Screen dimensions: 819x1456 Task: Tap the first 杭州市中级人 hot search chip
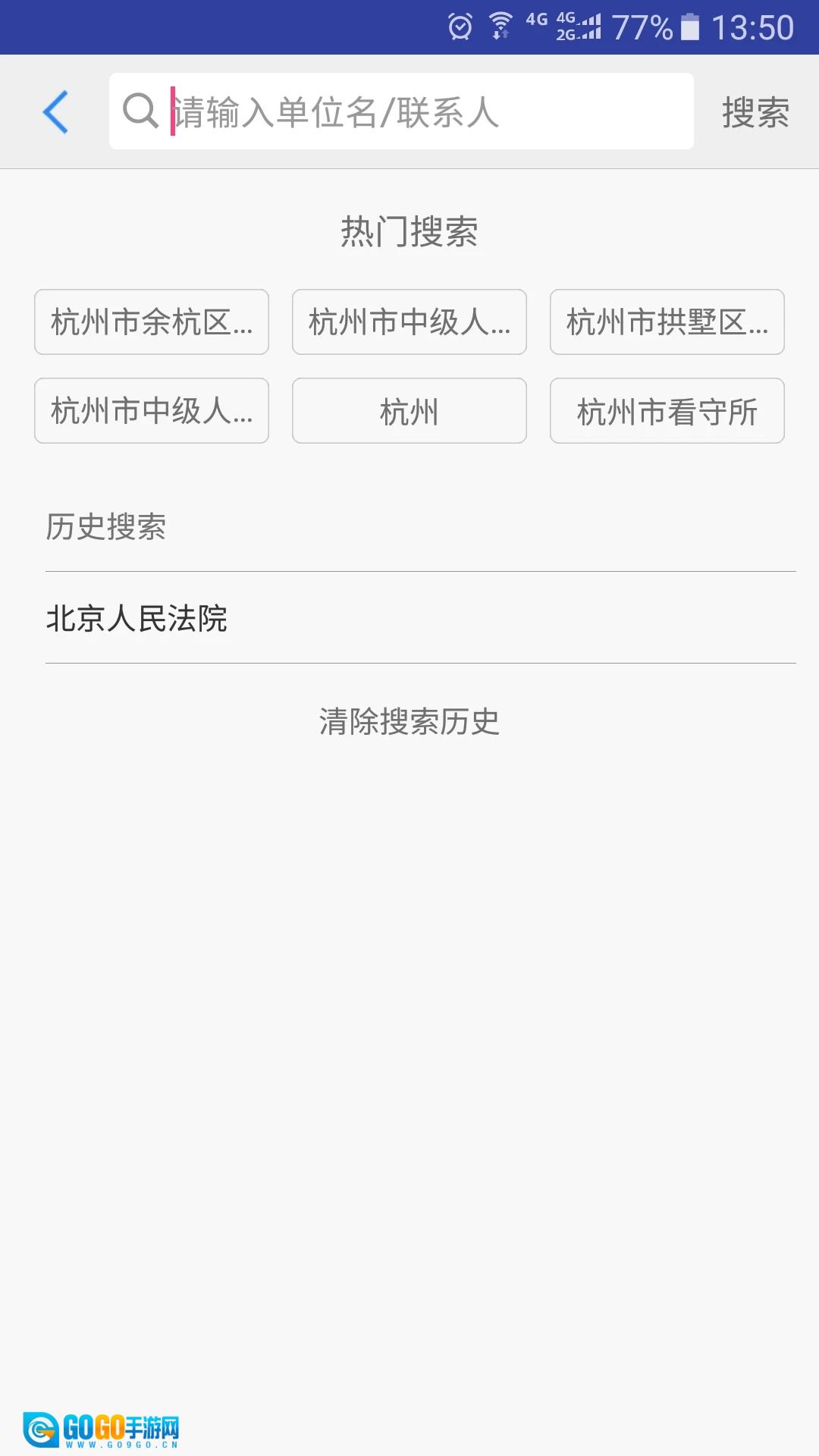(409, 323)
